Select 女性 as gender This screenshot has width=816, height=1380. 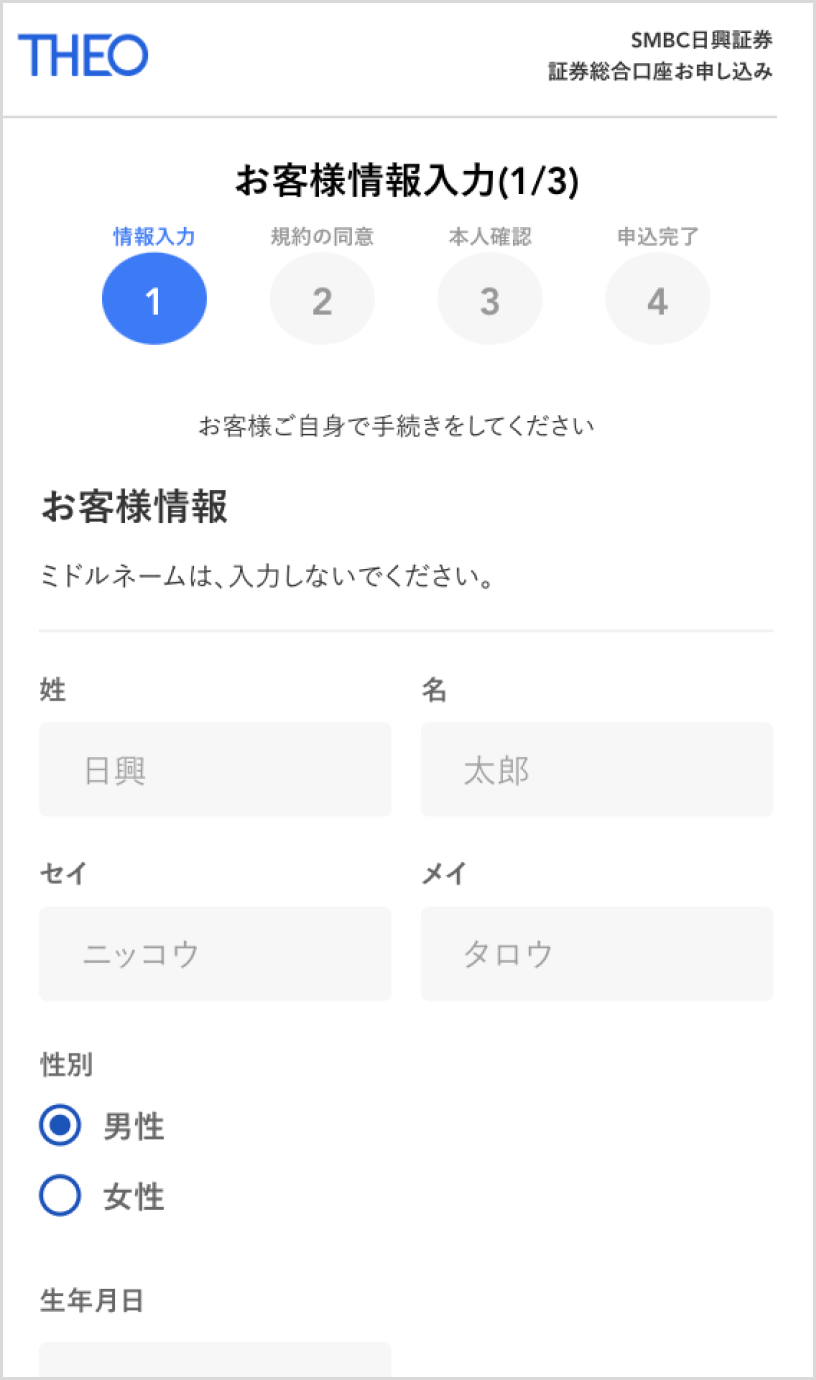point(61,1196)
